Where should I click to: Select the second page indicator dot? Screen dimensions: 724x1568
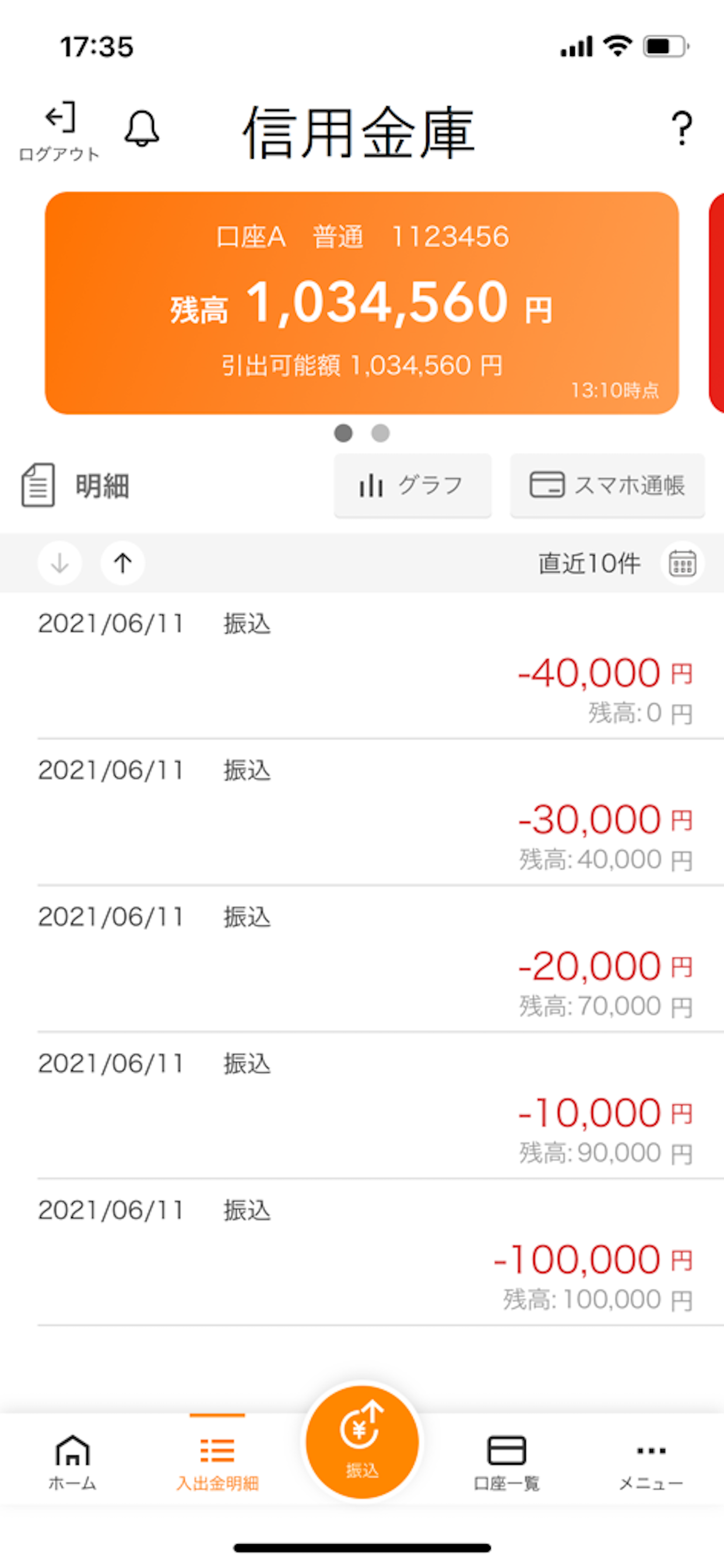[380, 433]
